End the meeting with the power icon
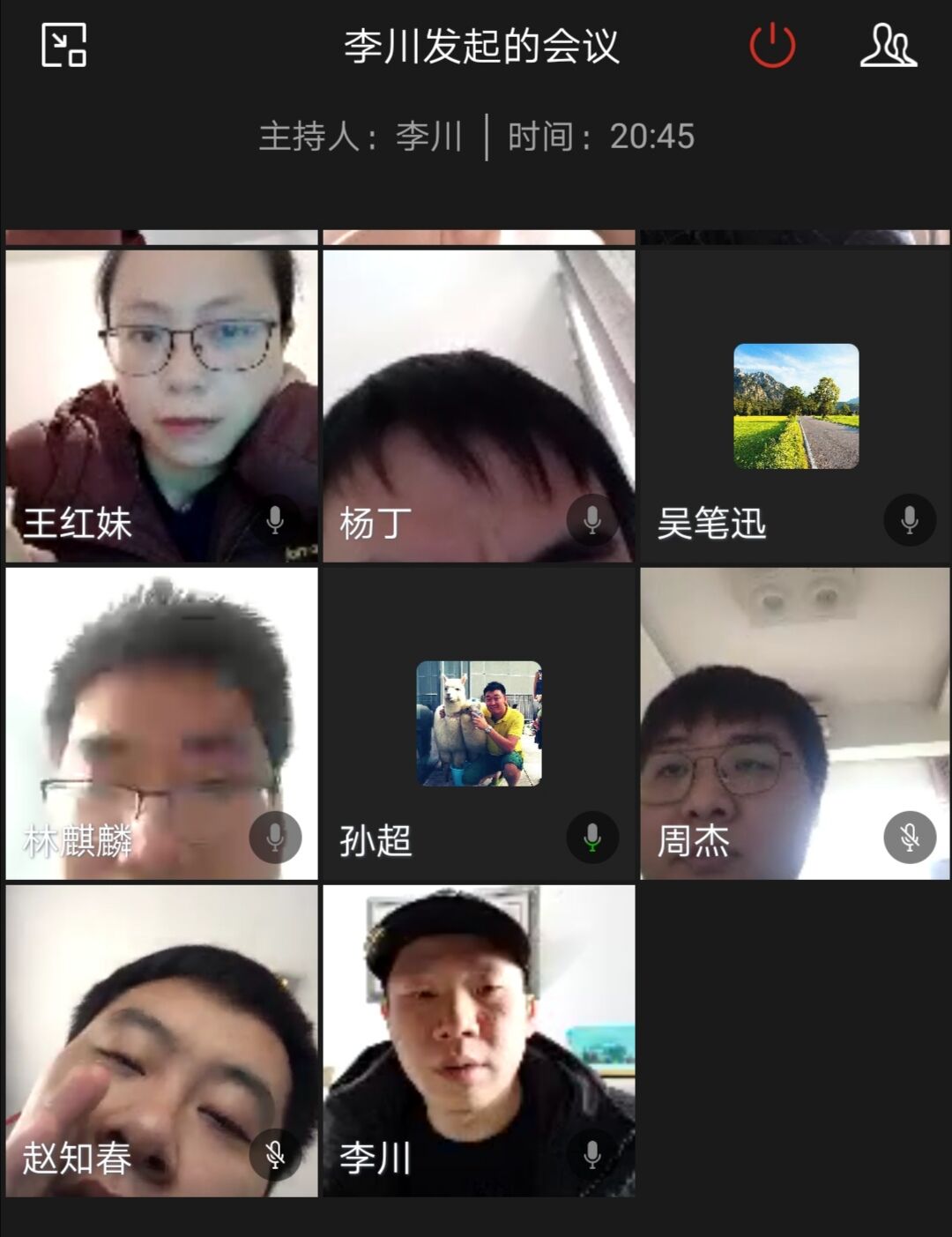This screenshot has width=952, height=1237. coord(772,46)
